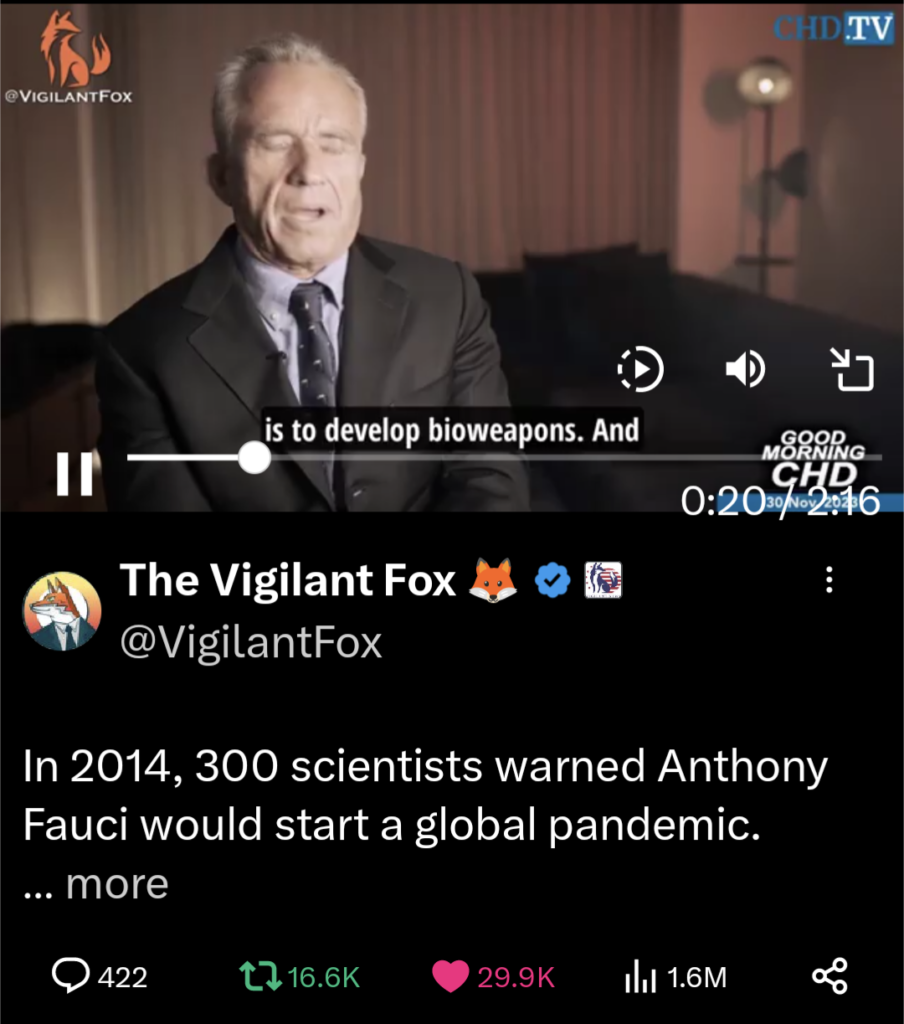Open the video in picture-in-picture mode
This screenshot has height=1024, width=904.
coord(853,370)
